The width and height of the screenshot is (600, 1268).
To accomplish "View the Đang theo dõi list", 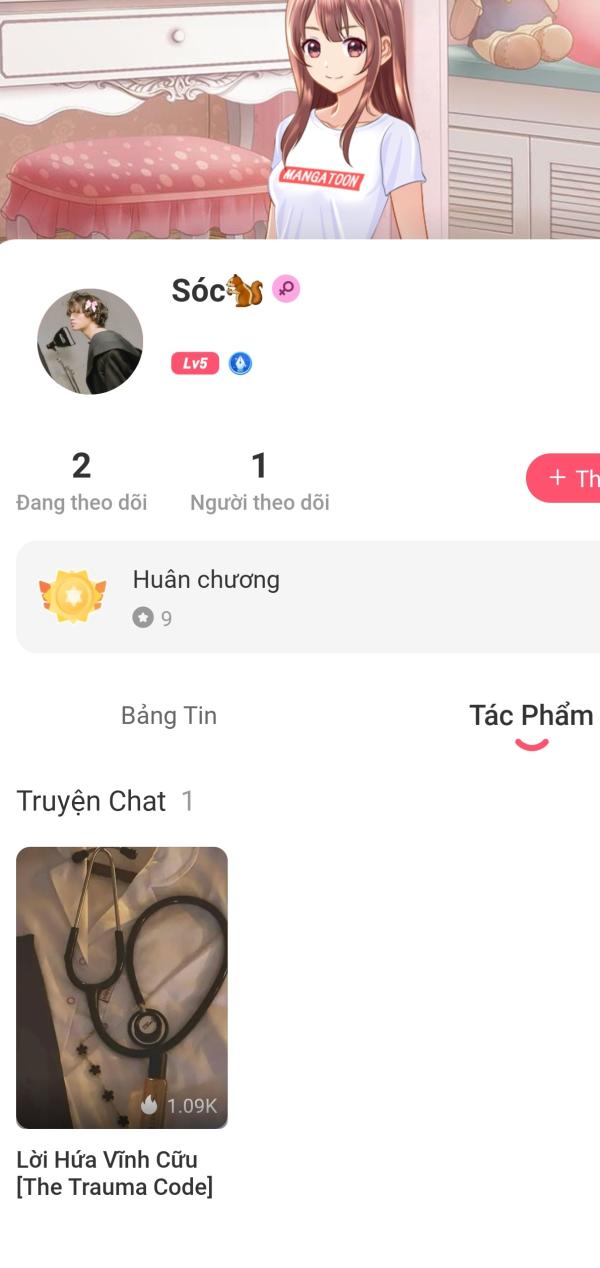I will click(81, 481).
